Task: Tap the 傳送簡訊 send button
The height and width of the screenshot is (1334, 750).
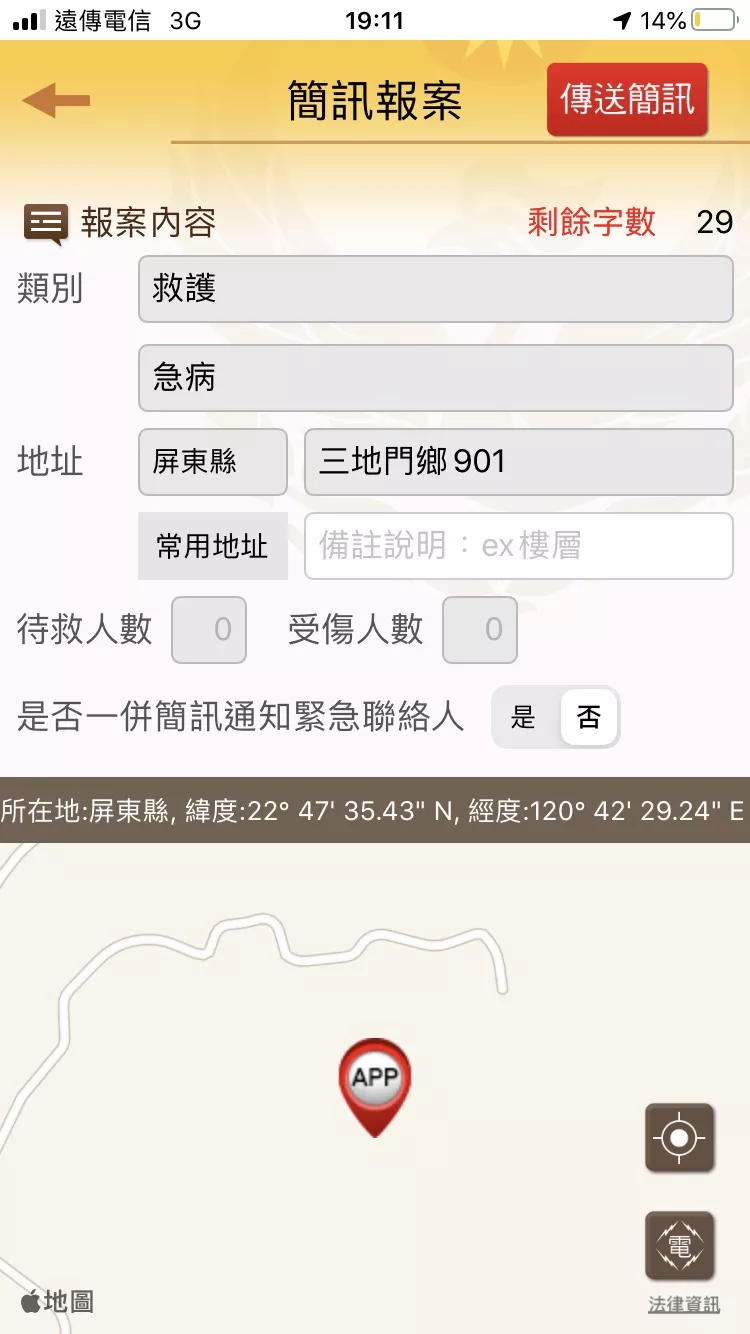Action: 627,100
